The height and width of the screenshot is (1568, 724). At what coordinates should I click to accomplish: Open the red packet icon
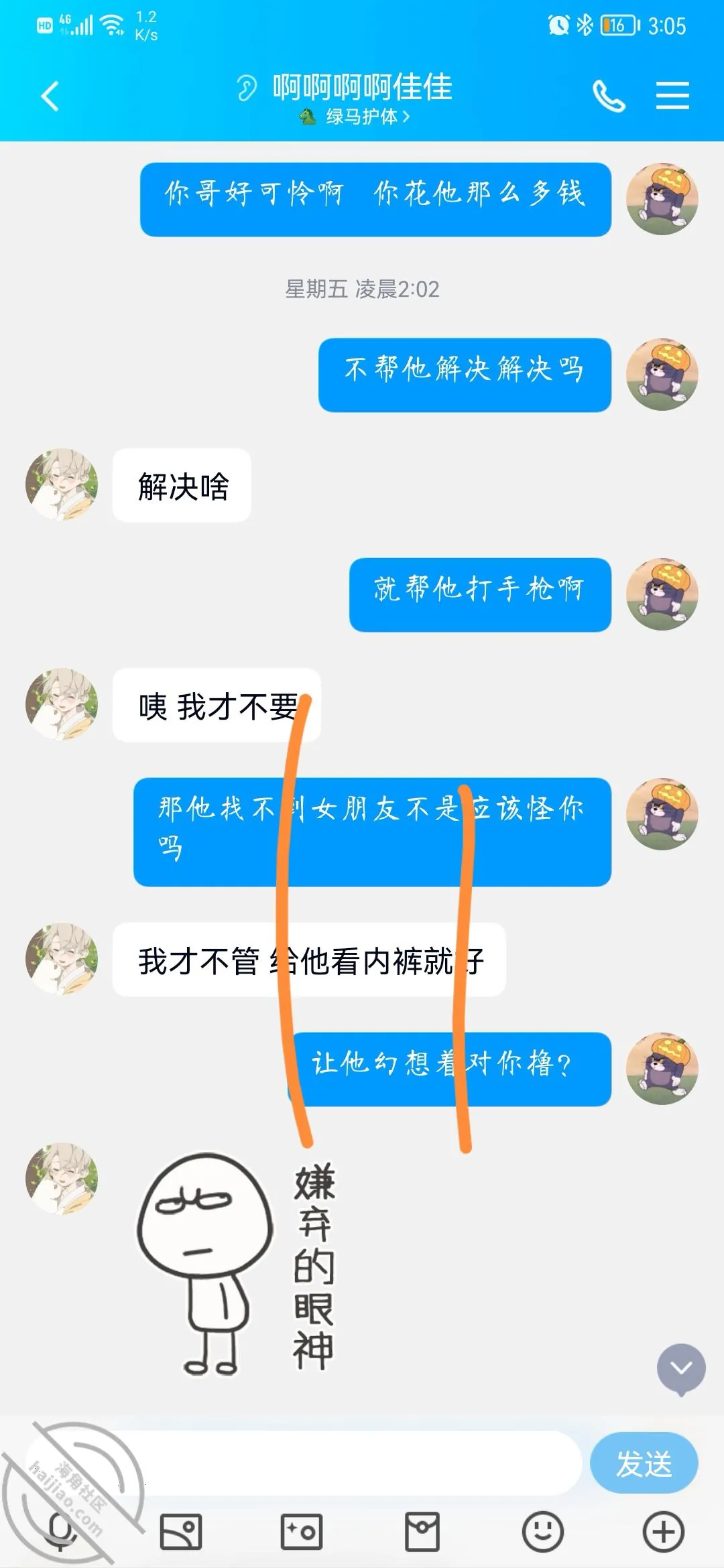pos(422,1532)
